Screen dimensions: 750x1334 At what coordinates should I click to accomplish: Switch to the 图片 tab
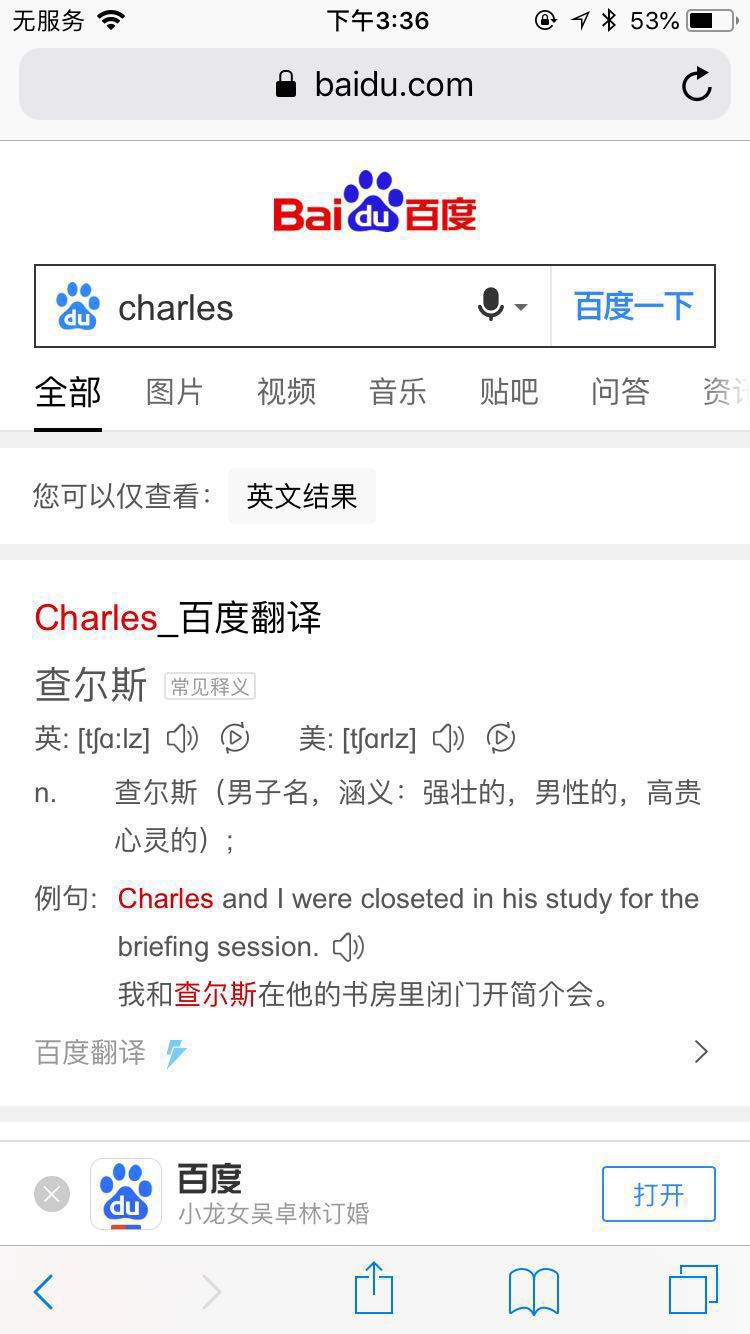coord(174,392)
